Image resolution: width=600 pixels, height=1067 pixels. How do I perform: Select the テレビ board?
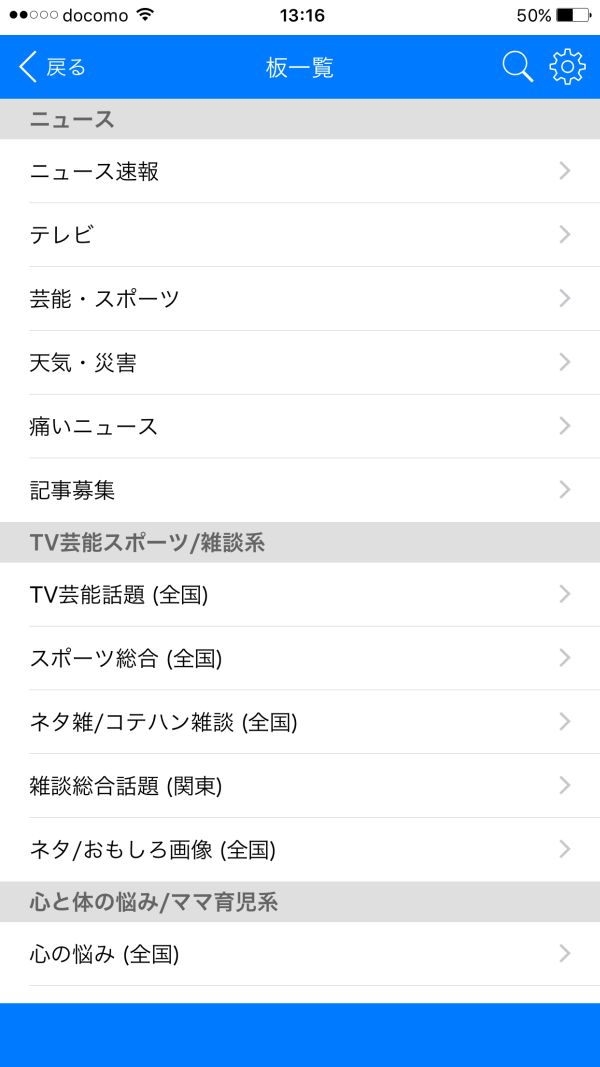coord(300,235)
